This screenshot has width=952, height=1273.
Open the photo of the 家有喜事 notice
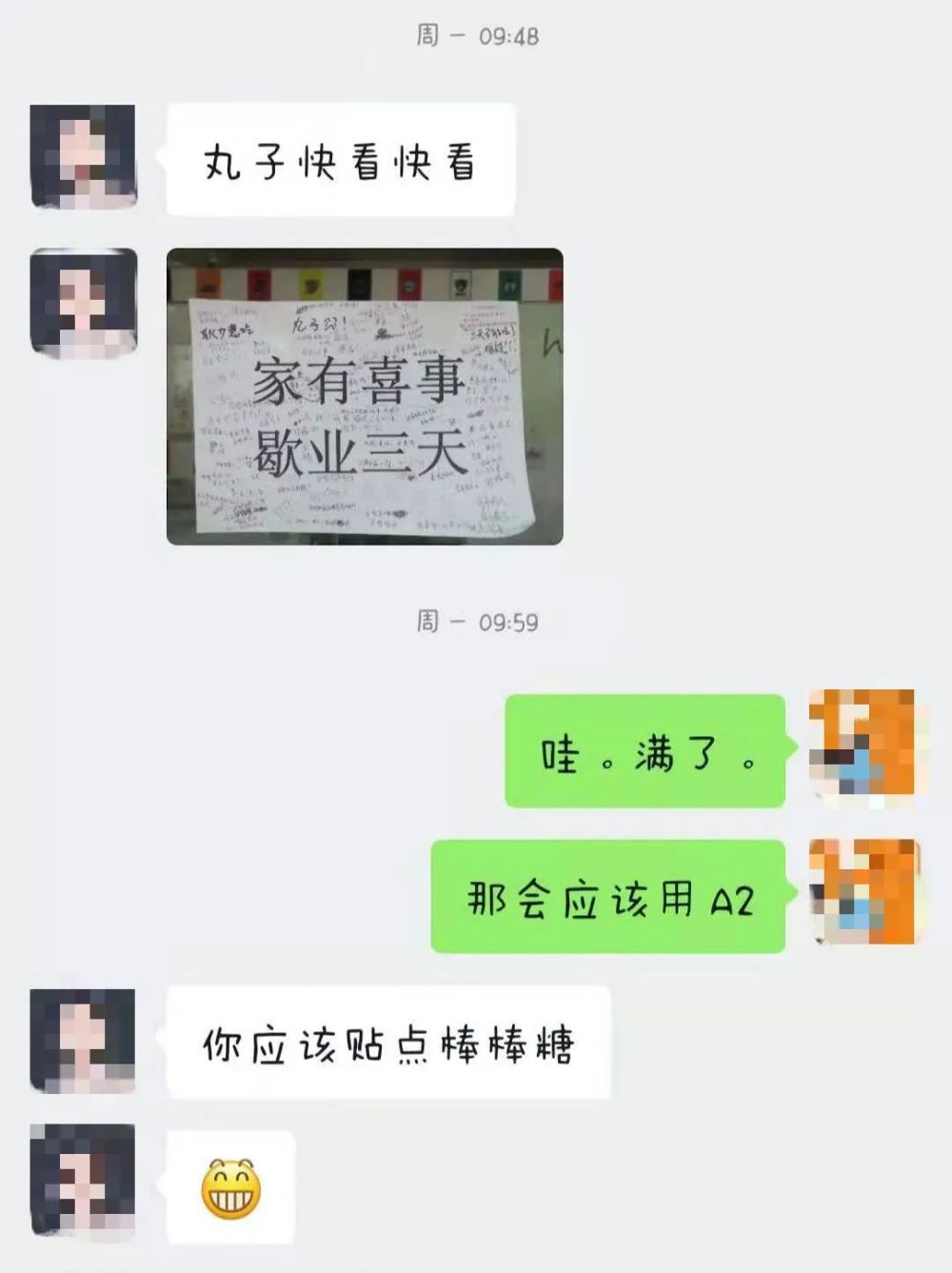[365, 396]
